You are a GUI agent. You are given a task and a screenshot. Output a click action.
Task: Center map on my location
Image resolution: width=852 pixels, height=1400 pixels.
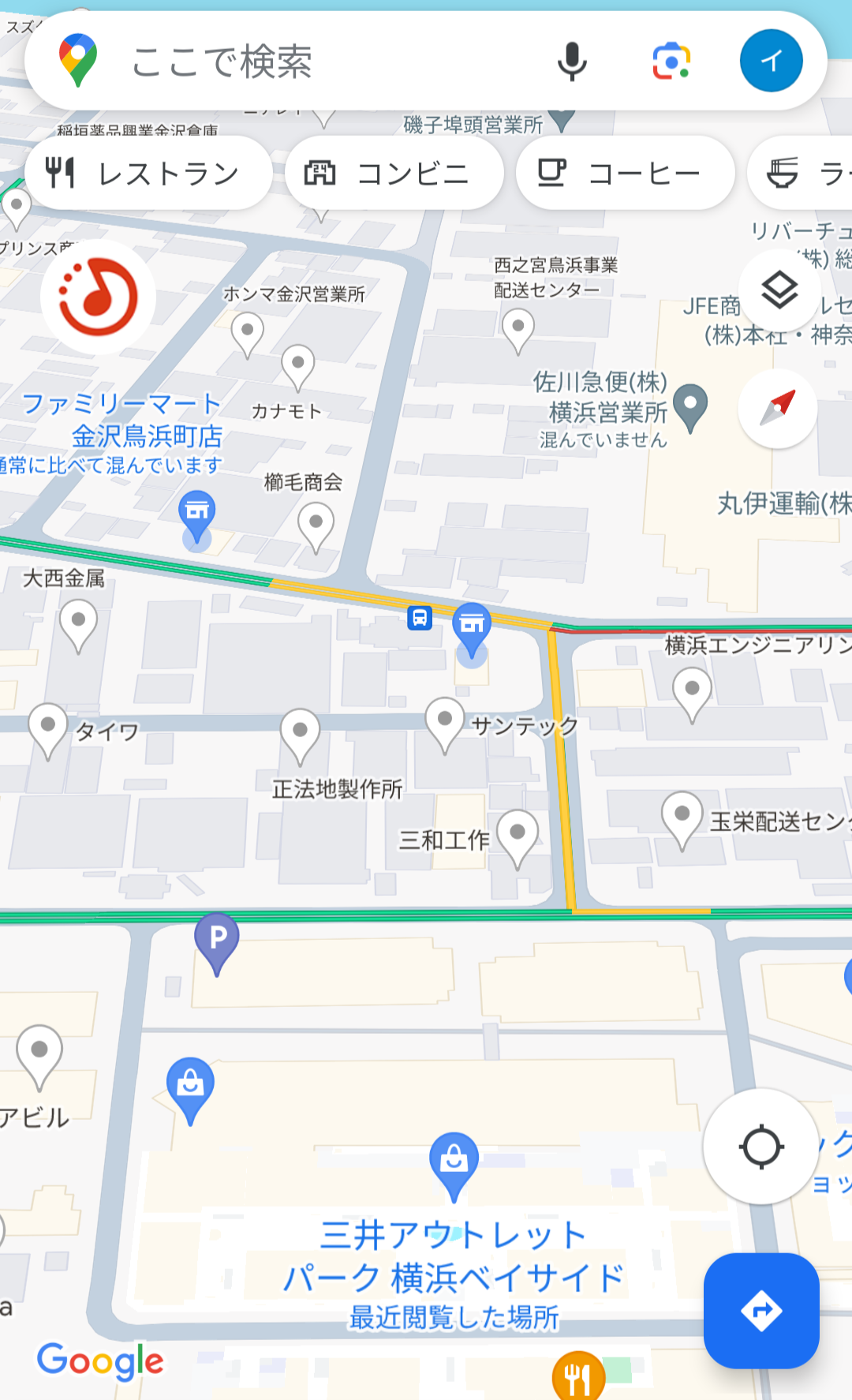point(760,1147)
